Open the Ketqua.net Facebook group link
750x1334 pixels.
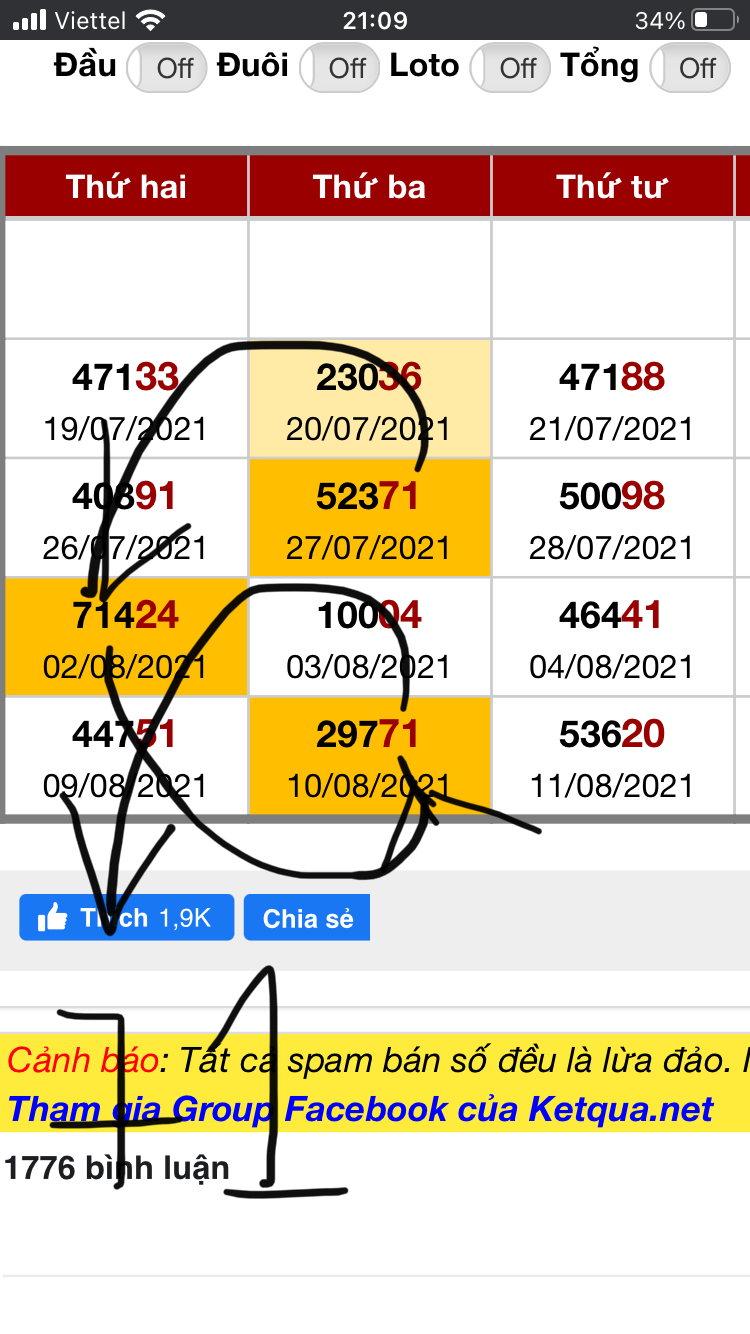360,1109
